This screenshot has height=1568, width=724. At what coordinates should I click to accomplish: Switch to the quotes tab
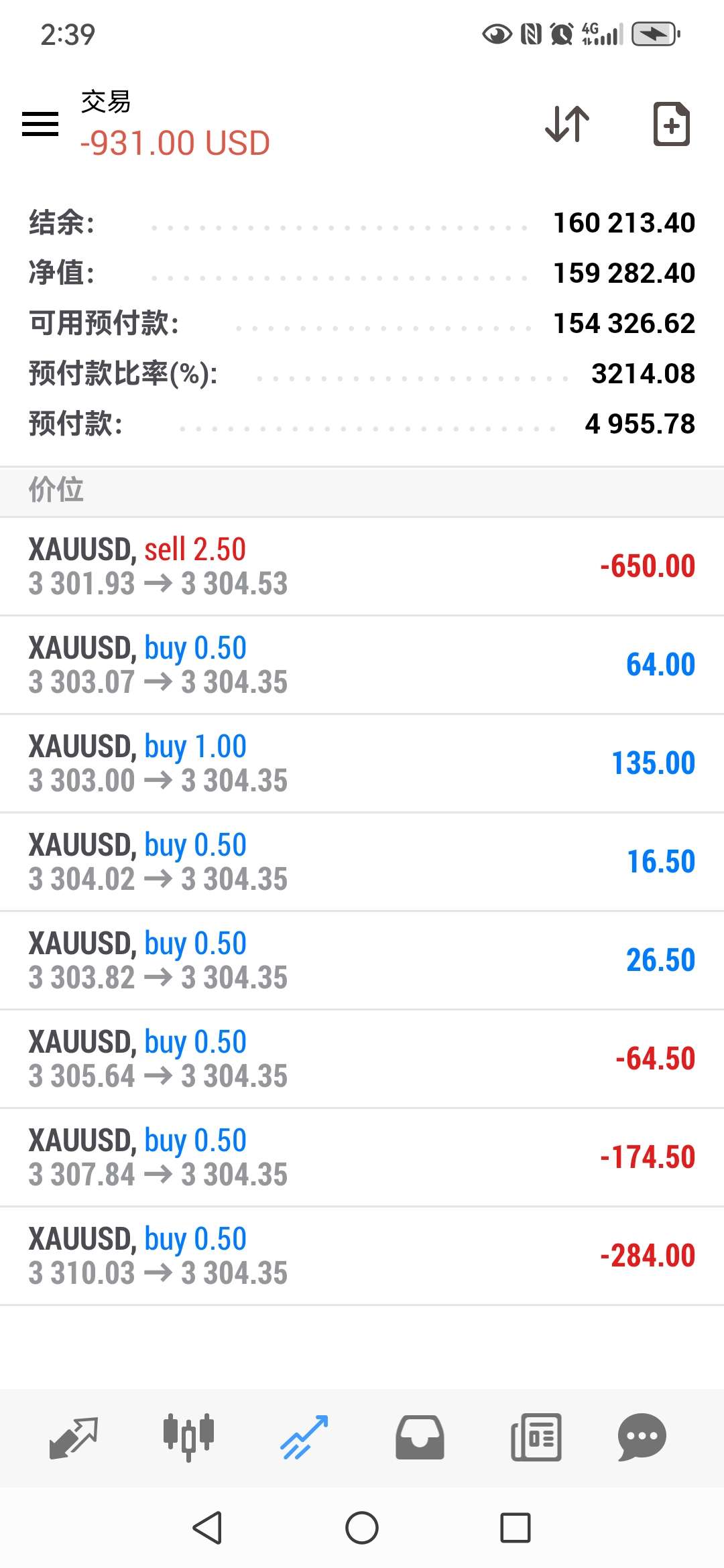(74, 1437)
